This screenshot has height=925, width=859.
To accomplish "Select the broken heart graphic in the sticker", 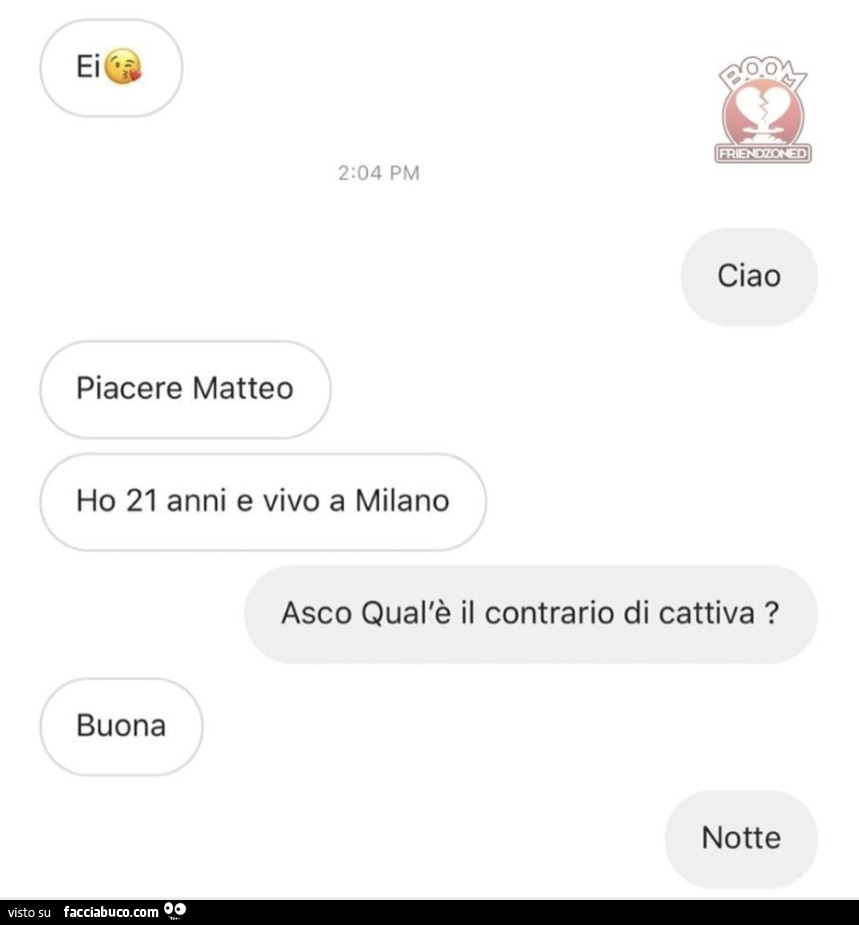I will 762,105.
